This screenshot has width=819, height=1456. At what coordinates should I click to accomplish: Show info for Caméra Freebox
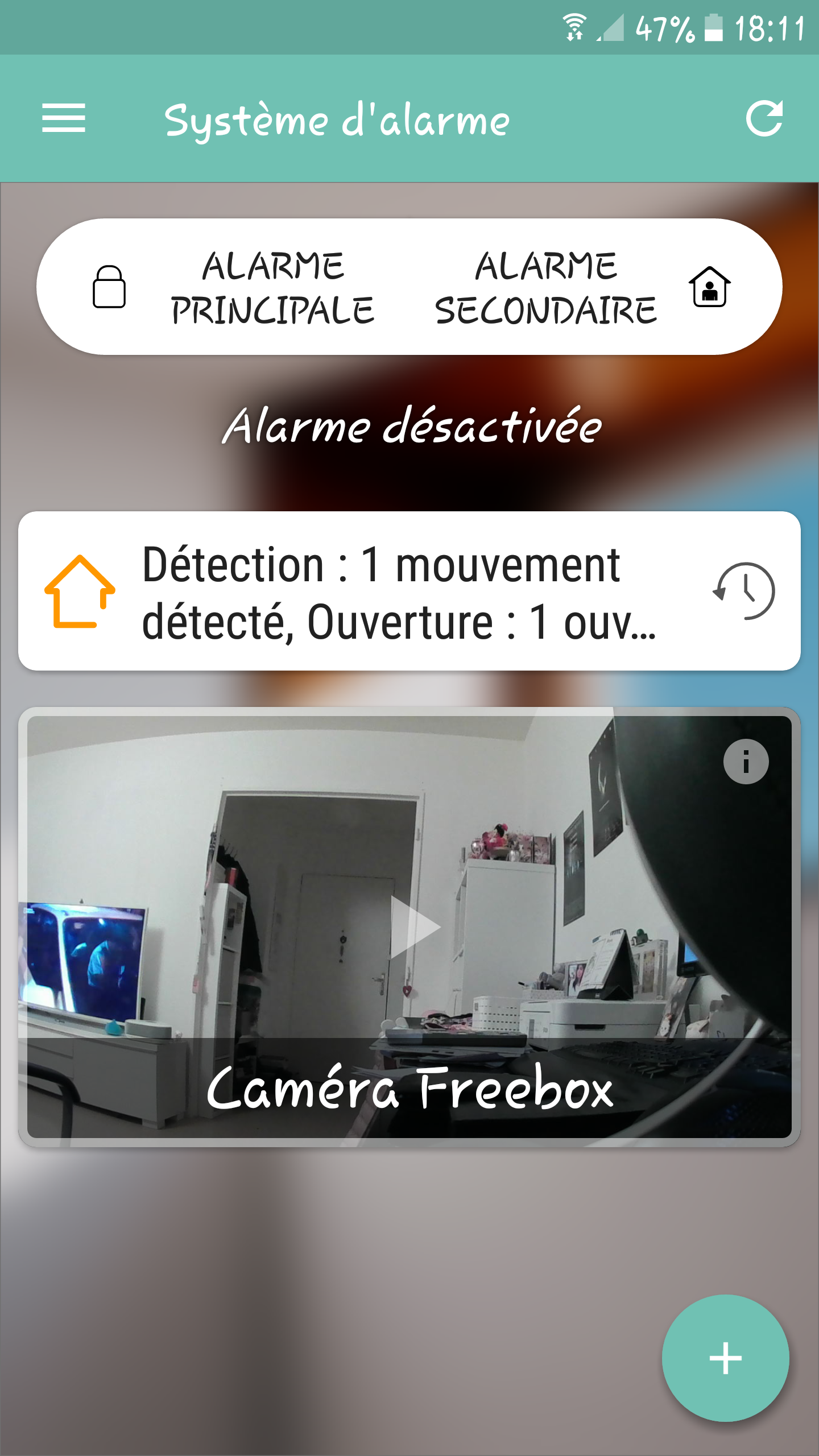click(x=746, y=762)
